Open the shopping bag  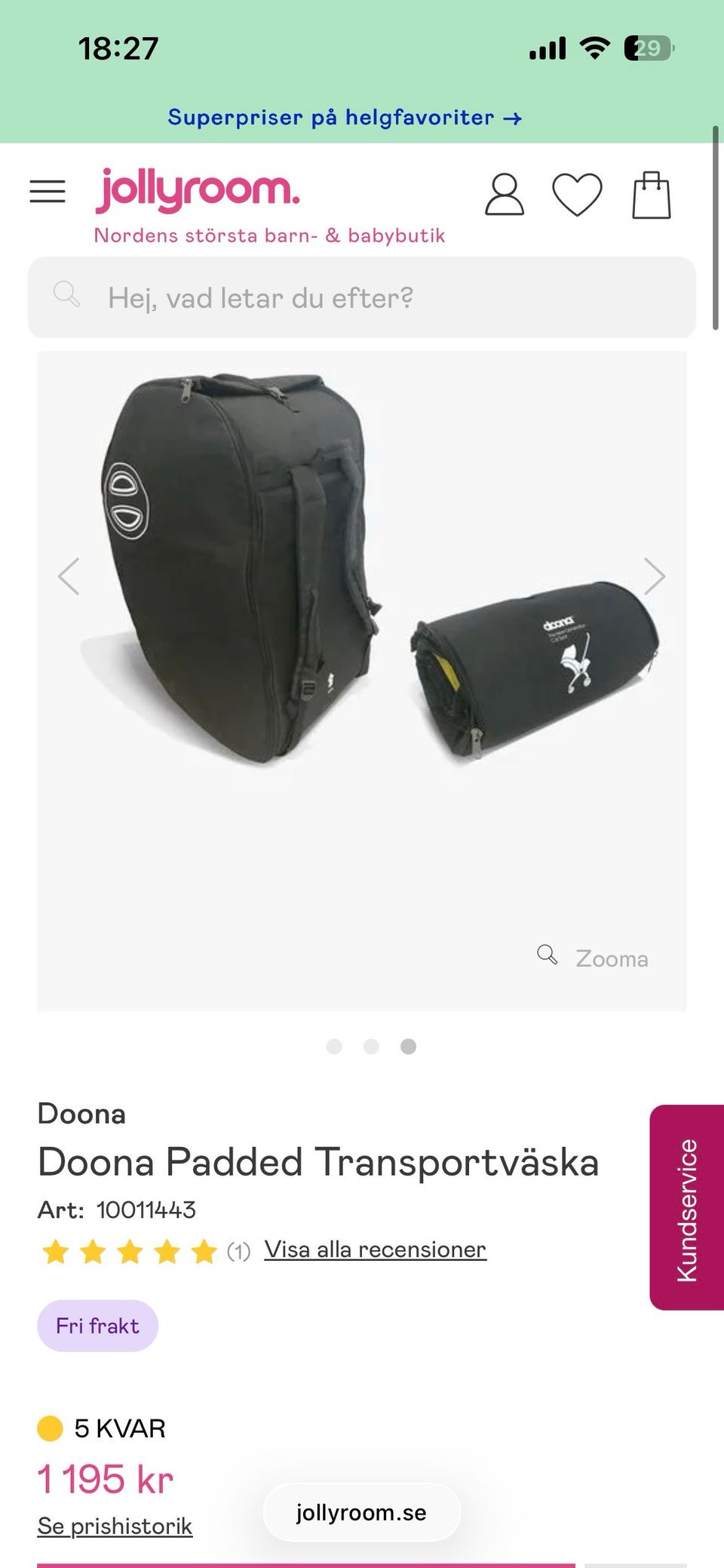(651, 195)
